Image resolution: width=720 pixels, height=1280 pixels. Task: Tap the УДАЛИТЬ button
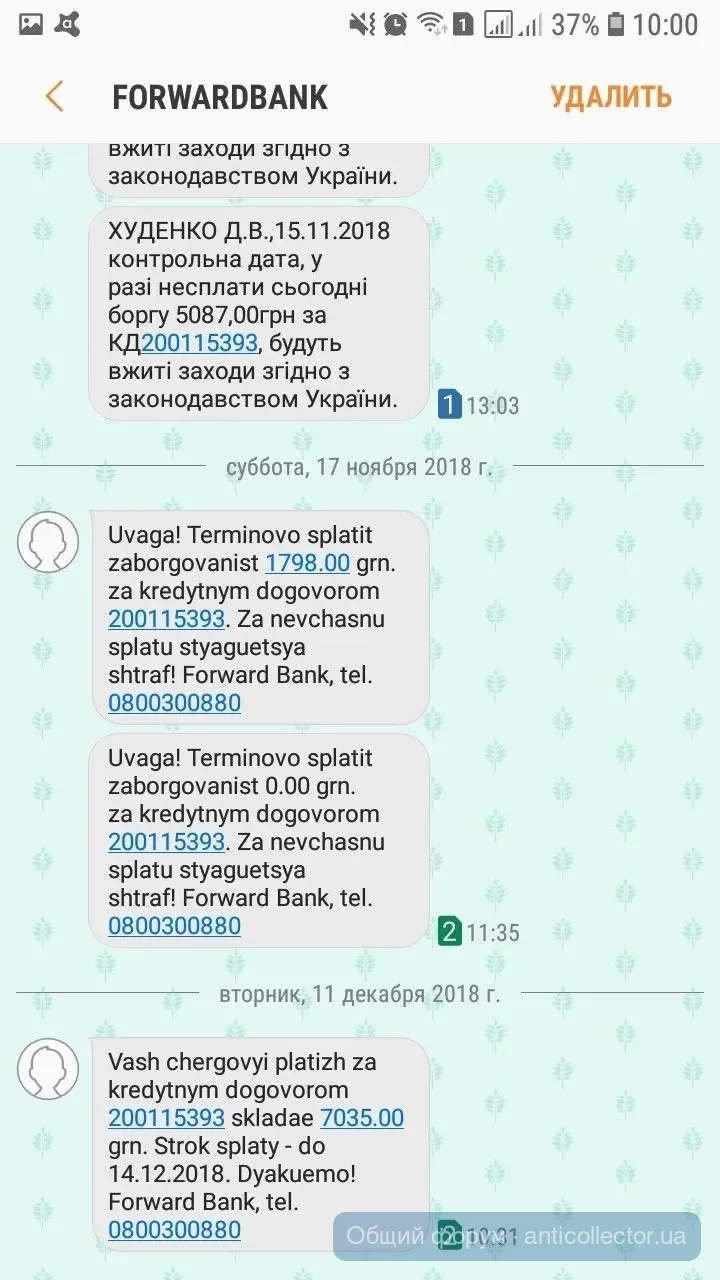coord(610,97)
